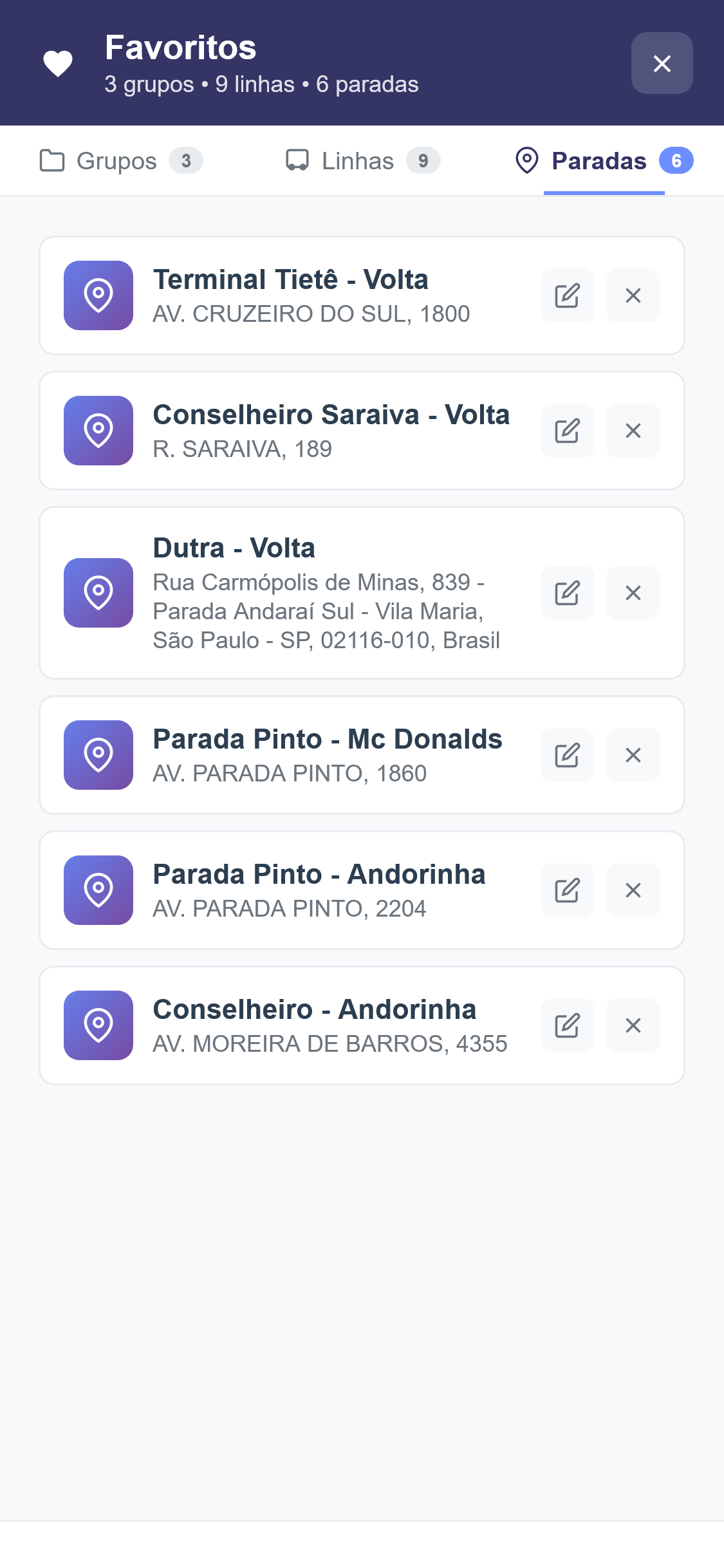
Task: Open the Parada Pinto - Andorinha card
Action: 319,890
